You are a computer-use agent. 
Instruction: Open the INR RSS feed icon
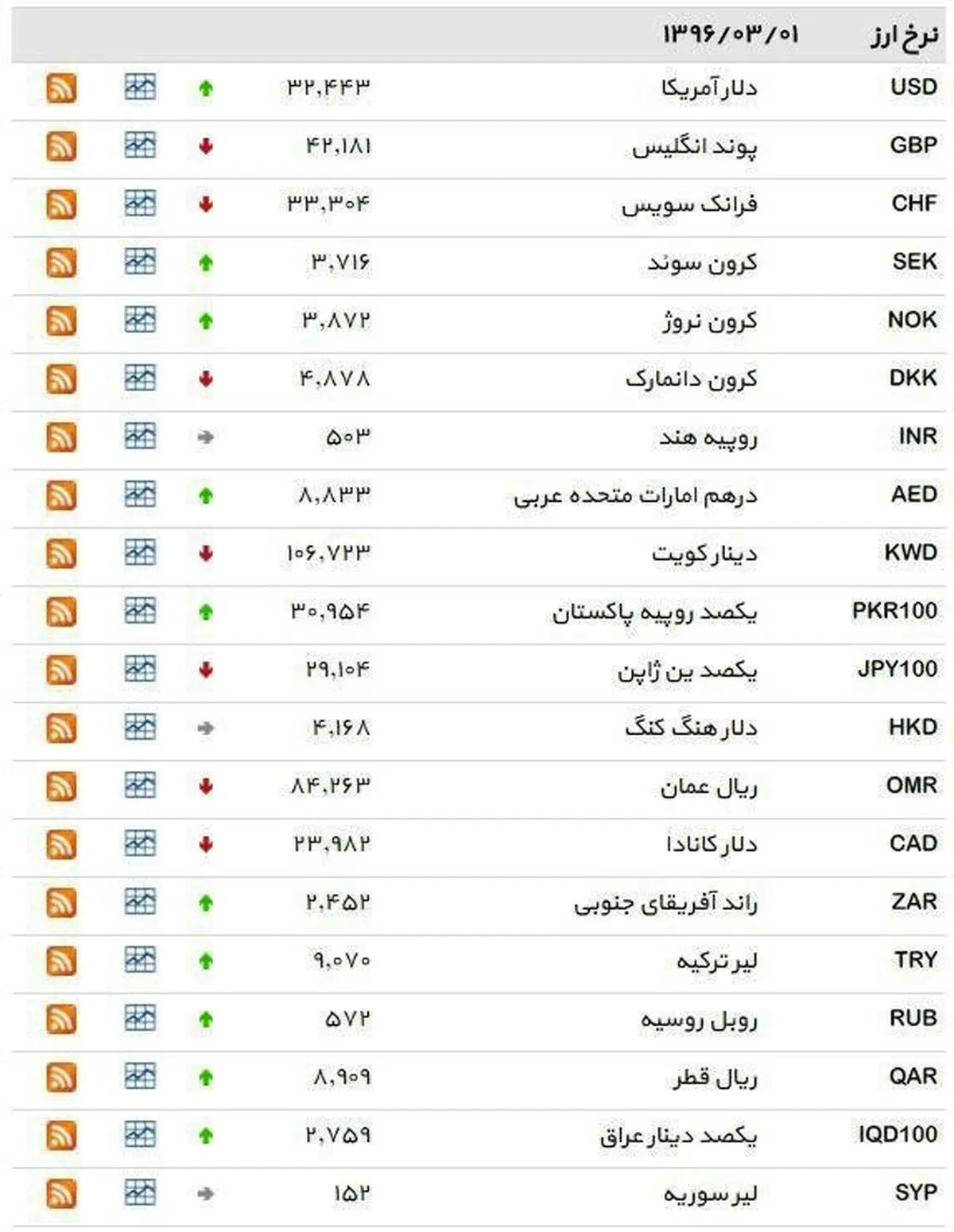(61, 437)
